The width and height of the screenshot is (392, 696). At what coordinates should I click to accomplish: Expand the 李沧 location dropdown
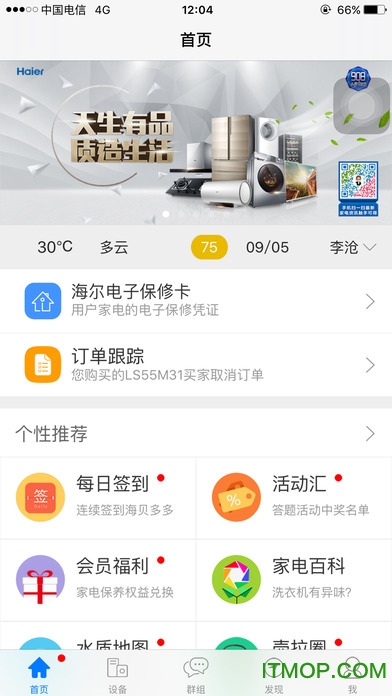point(353,247)
